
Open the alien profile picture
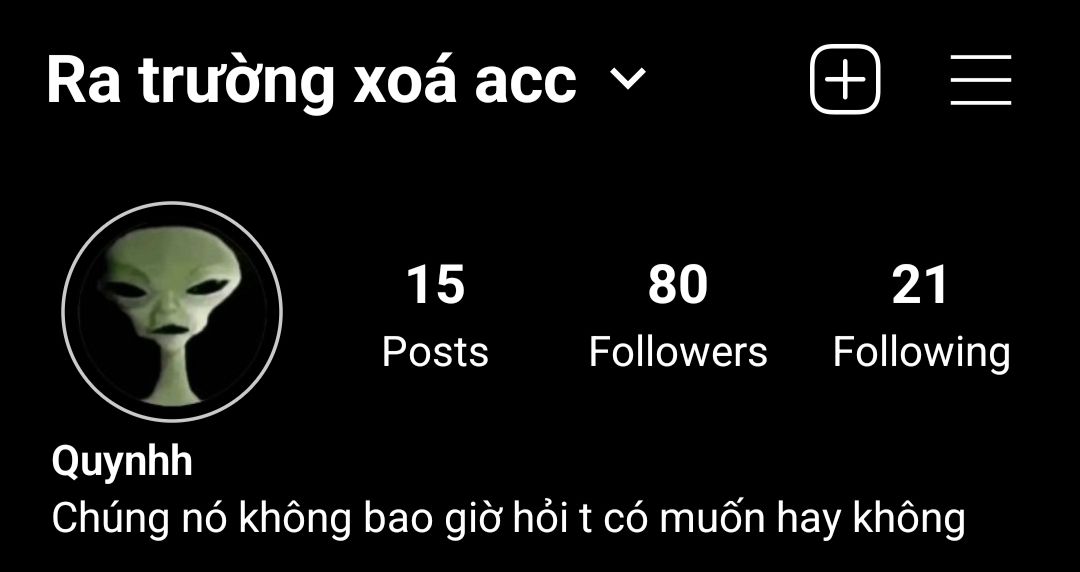click(172, 312)
